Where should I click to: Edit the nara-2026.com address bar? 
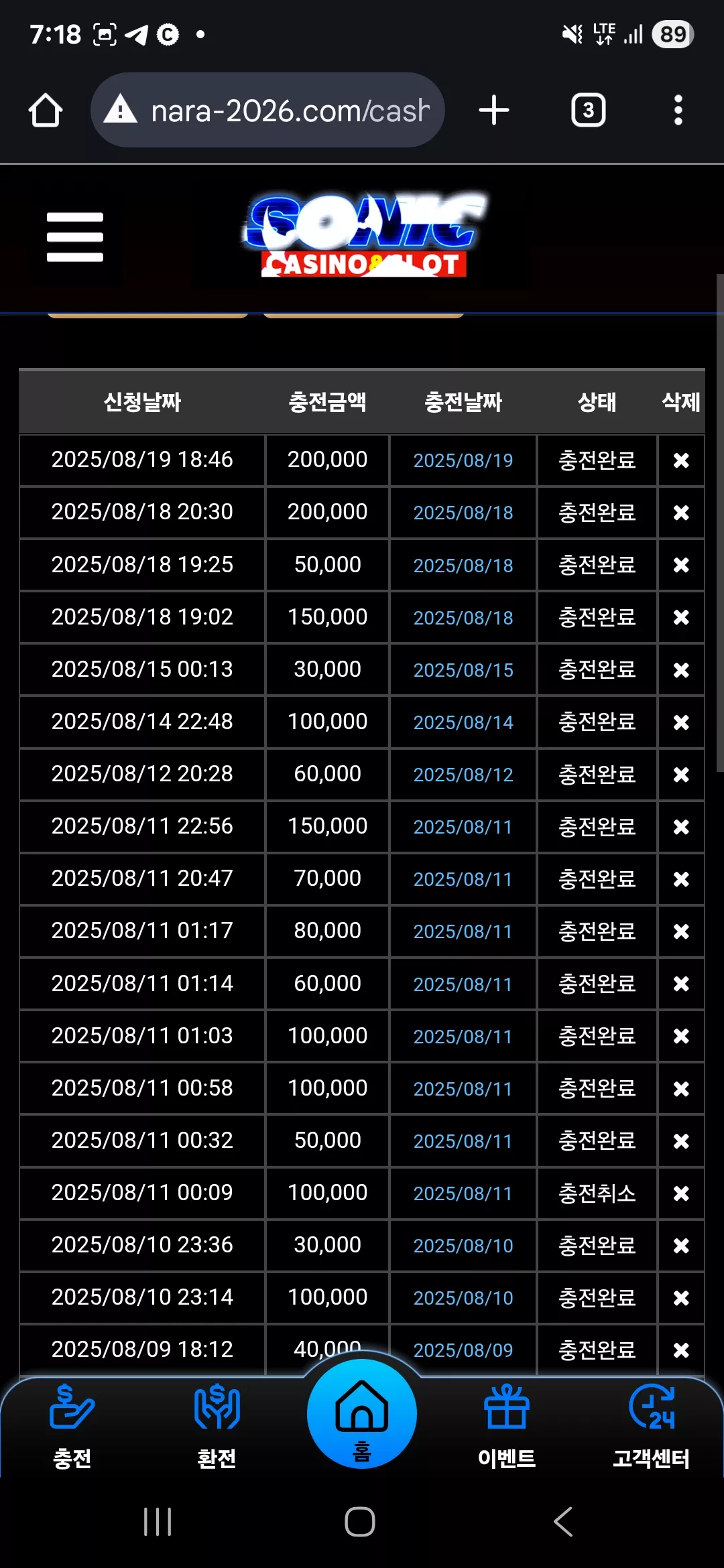[x=267, y=110]
